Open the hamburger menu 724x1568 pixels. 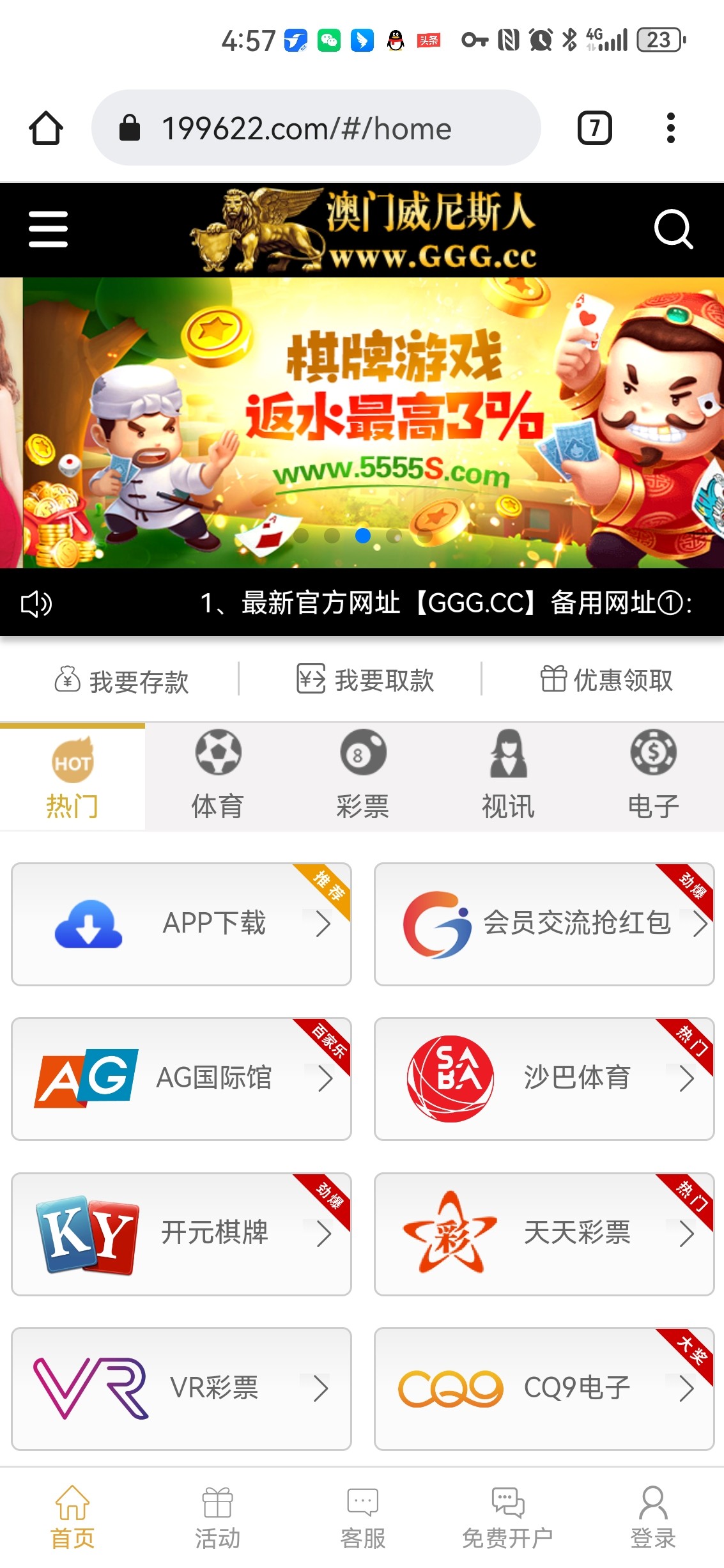(x=48, y=229)
